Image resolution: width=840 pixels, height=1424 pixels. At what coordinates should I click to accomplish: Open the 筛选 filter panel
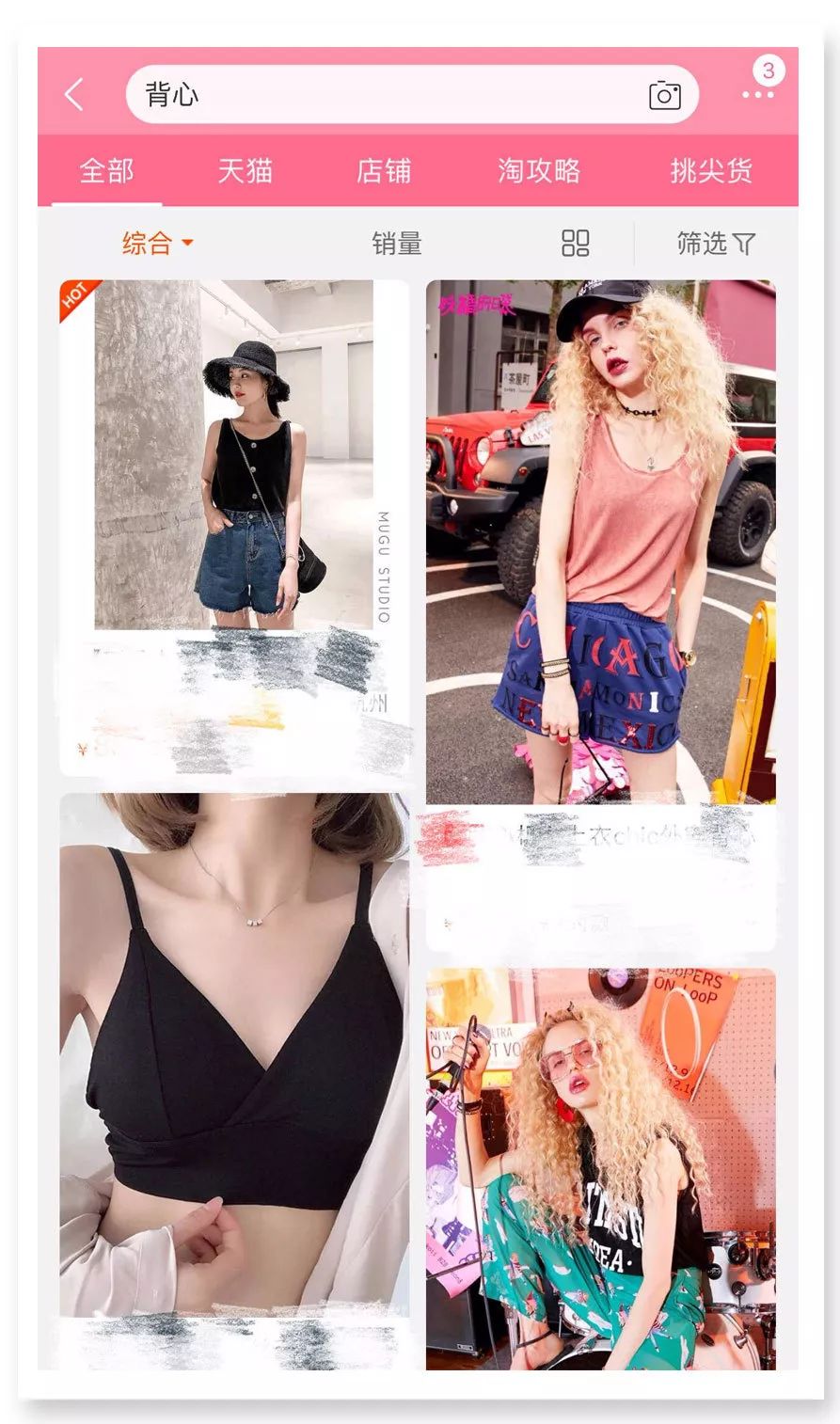(716, 244)
